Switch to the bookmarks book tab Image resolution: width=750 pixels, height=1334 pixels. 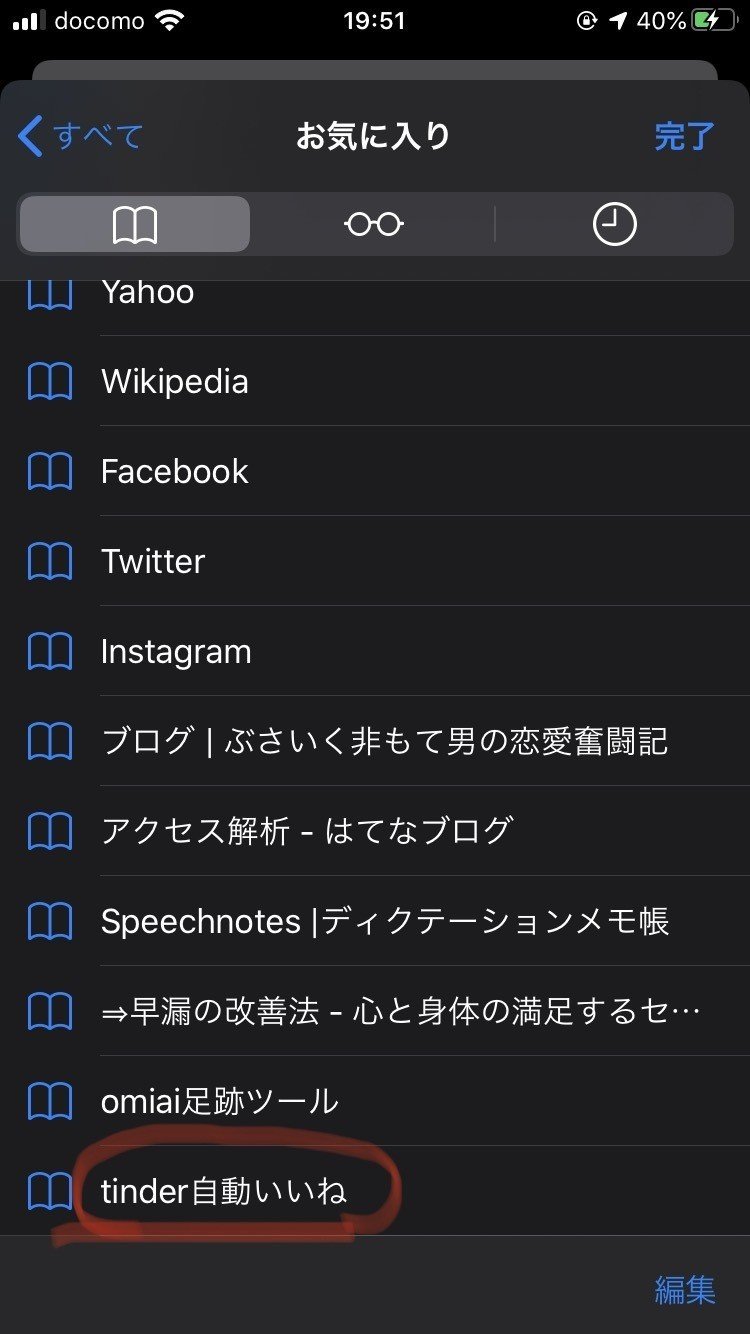click(x=135, y=224)
